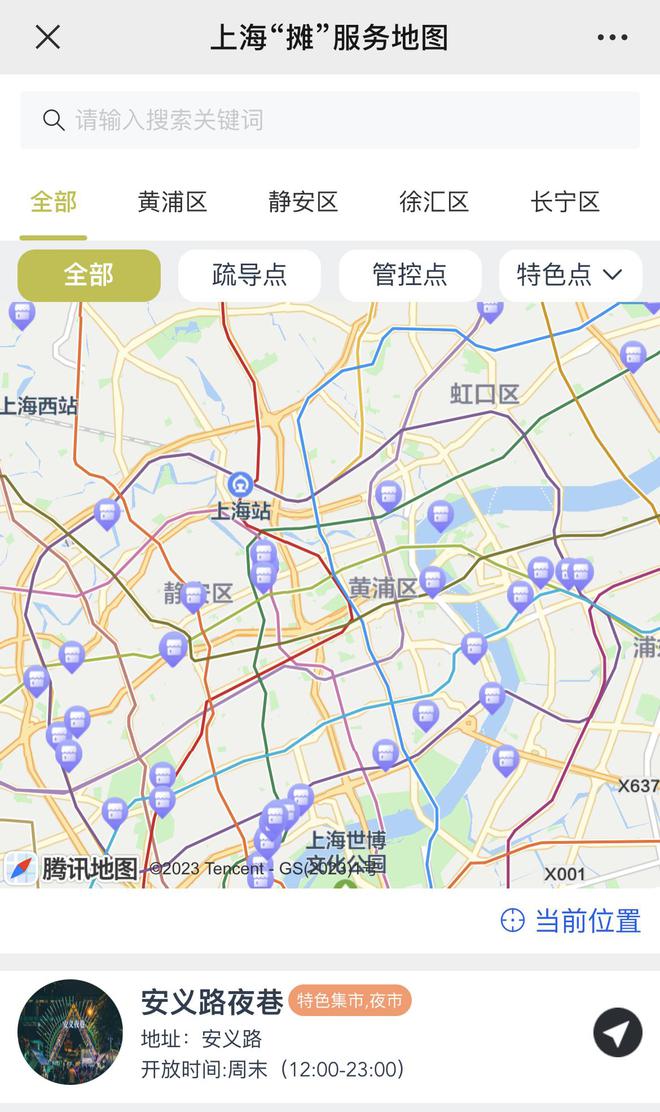Filter map by 疏导点
Viewport: 660px width, 1112px height.
click(249, 275)
